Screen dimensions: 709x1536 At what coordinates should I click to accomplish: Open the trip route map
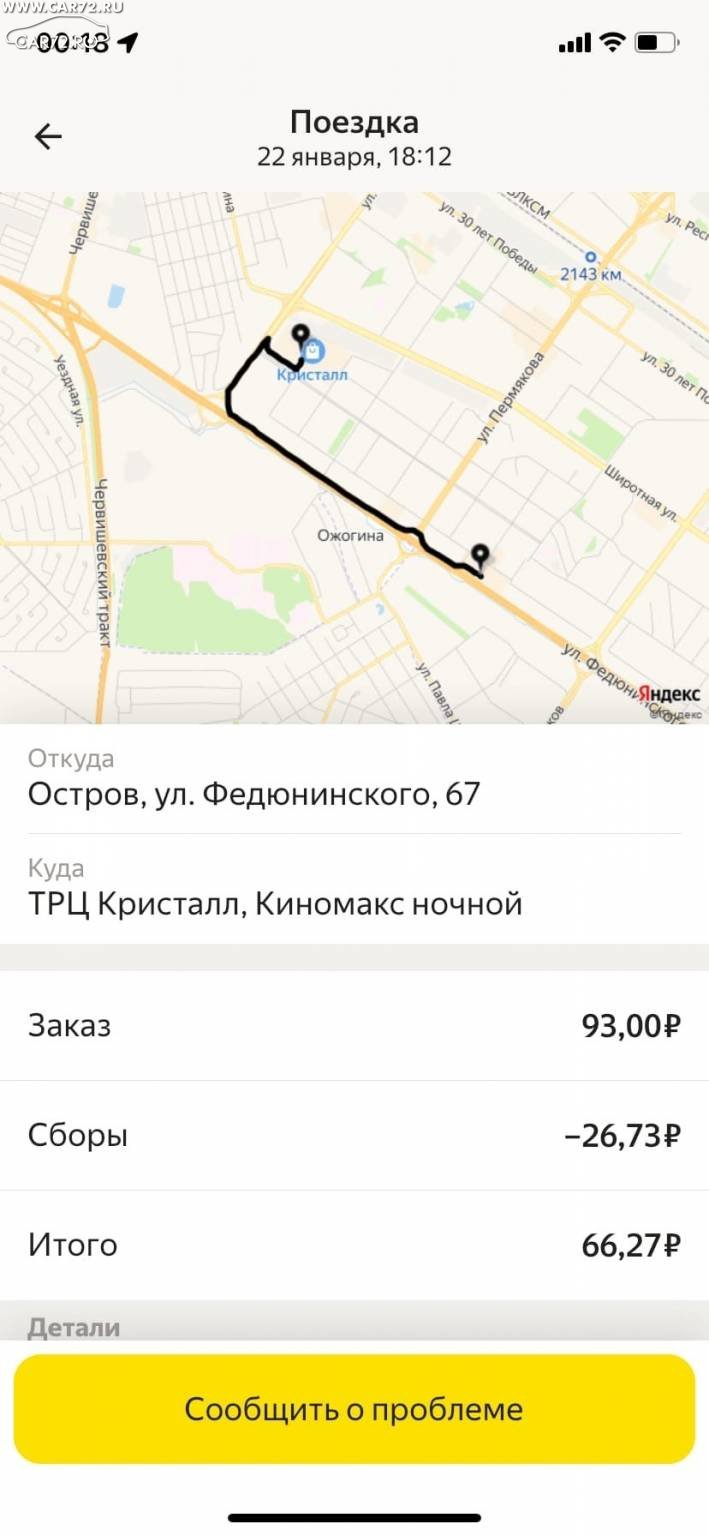click(x=354, y=458)
